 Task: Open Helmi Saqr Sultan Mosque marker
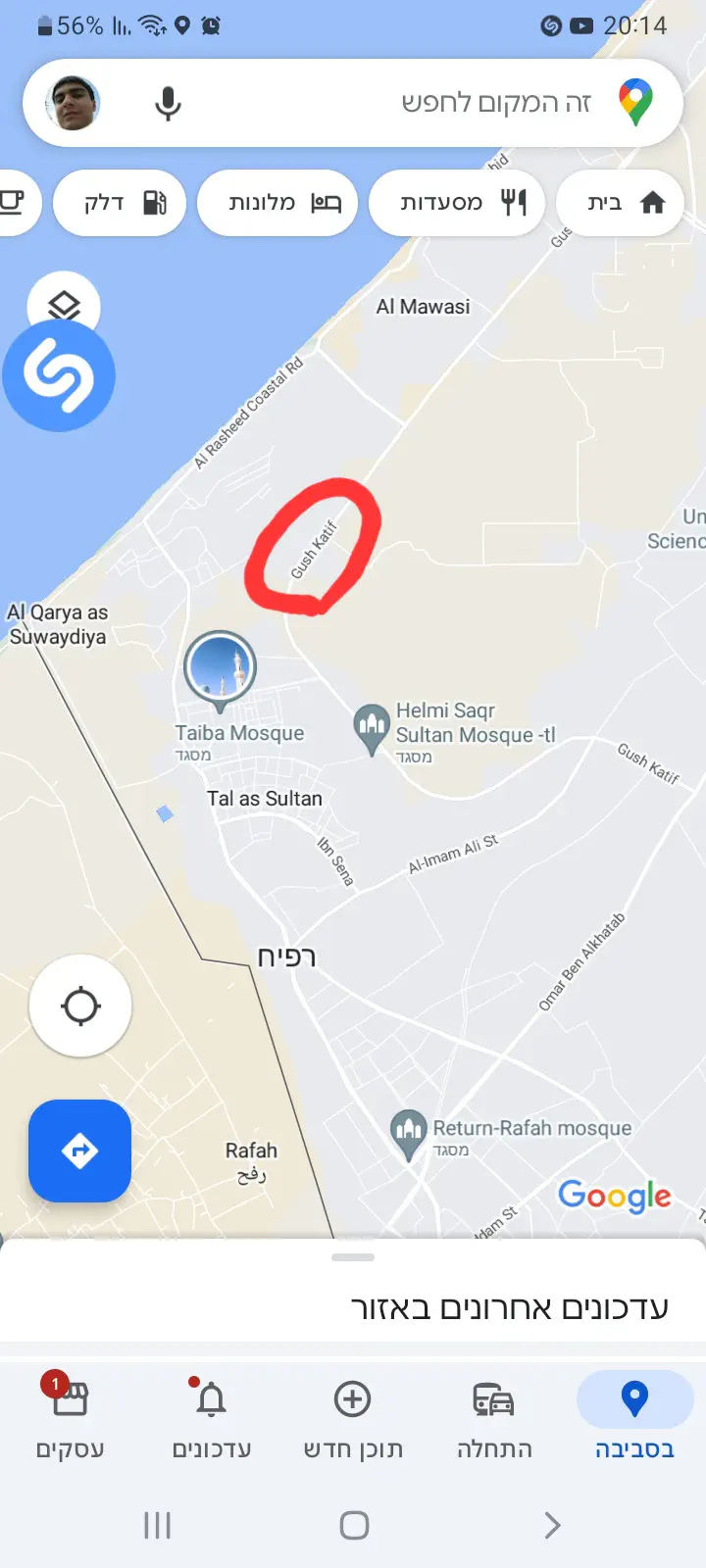372,727
